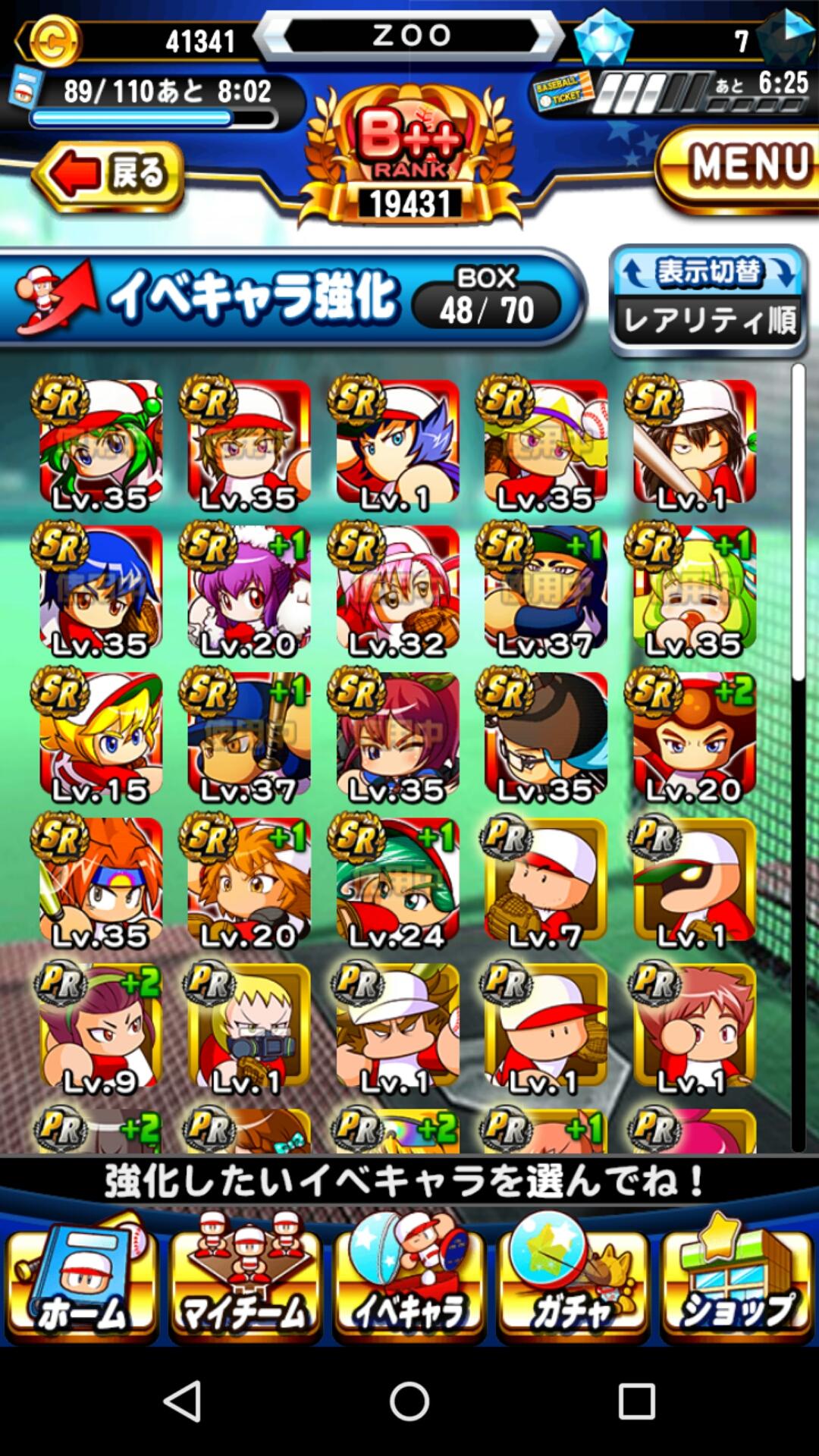Viewport: 819px width, 1456px height.
Task: Go back using Android navigation bar
Action: click(x=182, y=1401)
